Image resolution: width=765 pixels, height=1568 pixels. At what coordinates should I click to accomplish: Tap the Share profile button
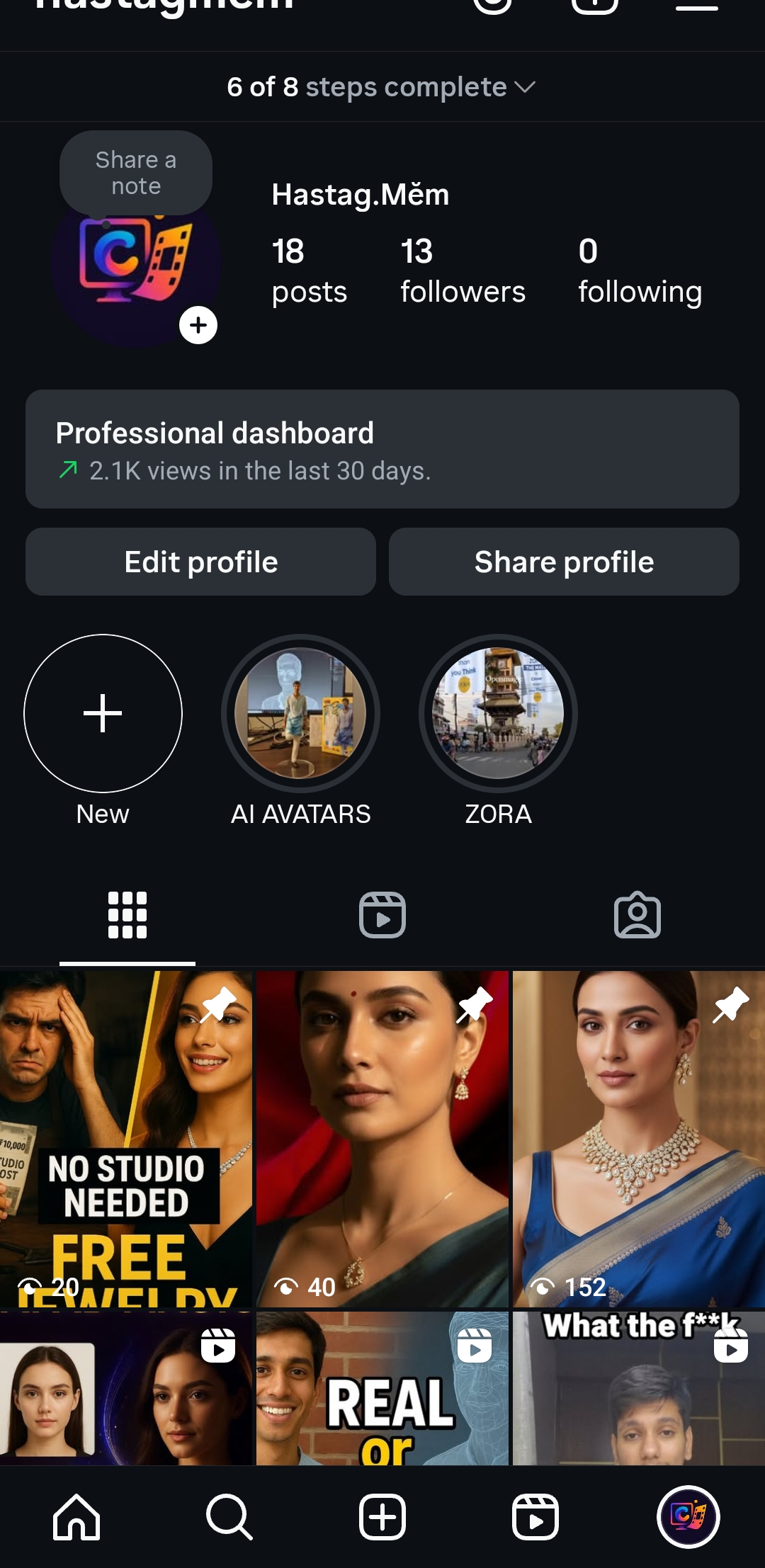pyautogui.click(x=564, y=562)
